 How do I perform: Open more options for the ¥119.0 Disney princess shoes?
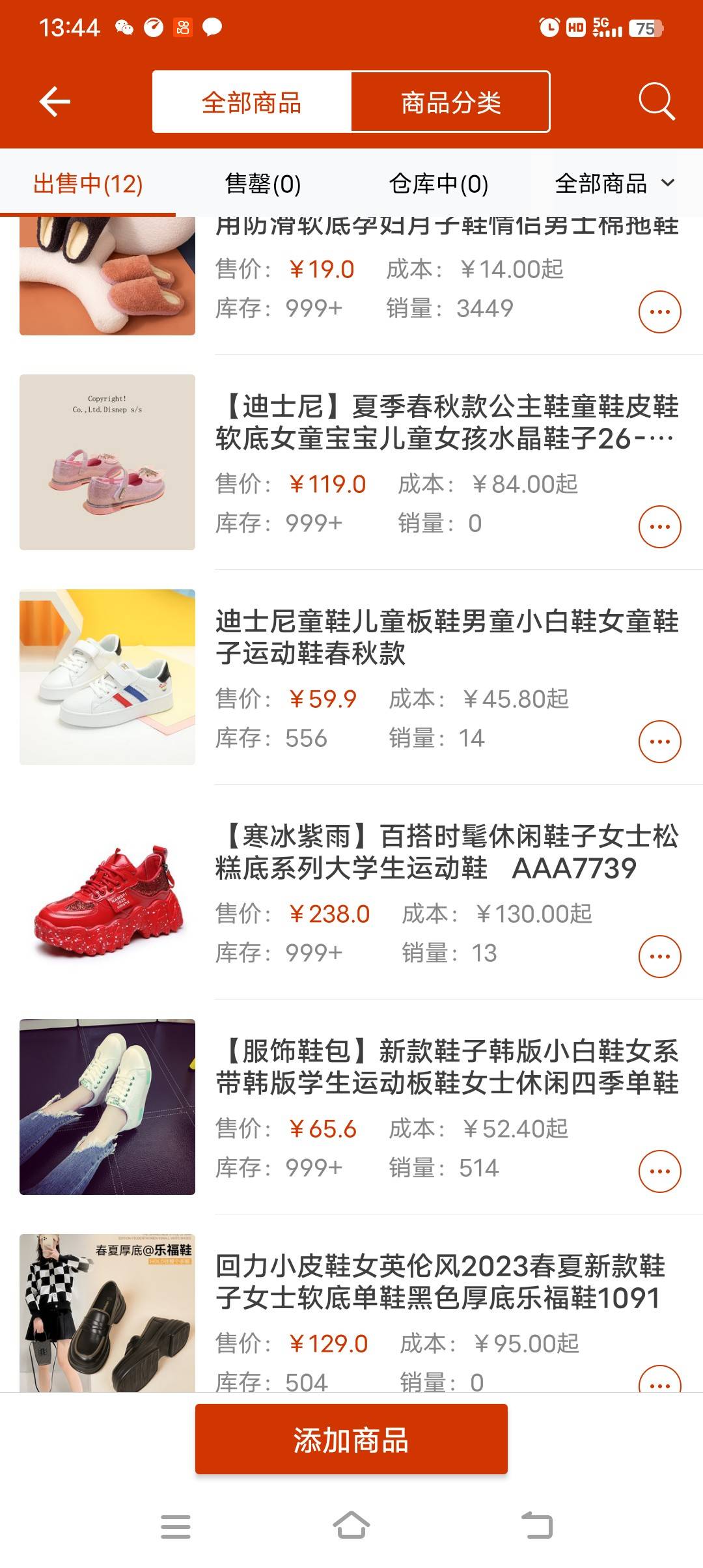[659, 527]
